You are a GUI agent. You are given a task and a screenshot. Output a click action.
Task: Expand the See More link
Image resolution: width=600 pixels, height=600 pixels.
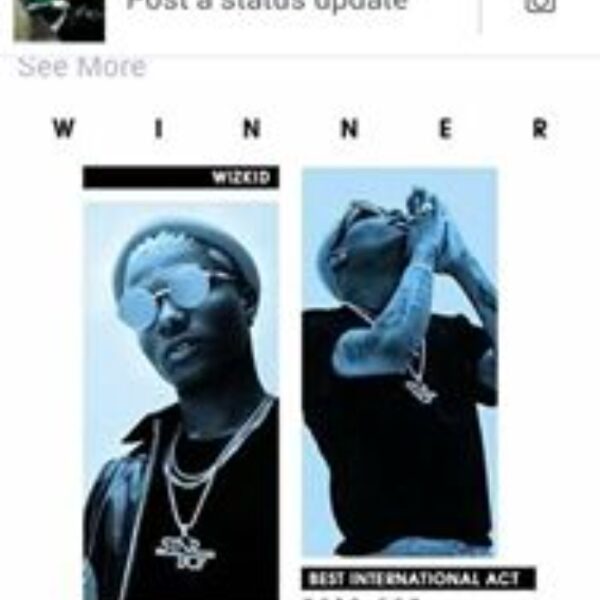[82, 68]
